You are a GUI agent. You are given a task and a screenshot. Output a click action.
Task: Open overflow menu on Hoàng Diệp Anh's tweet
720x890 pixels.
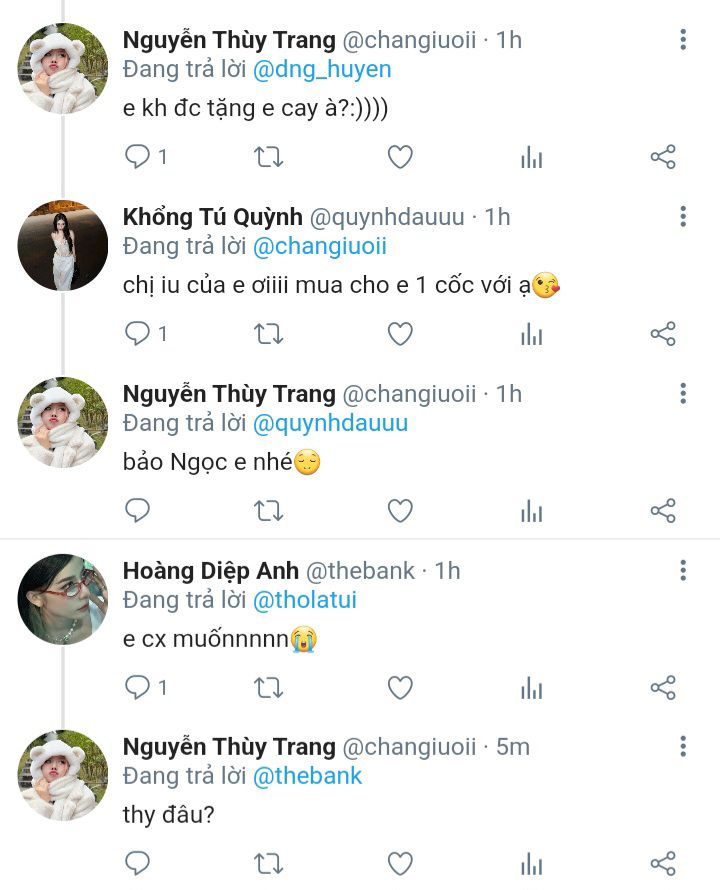(x=683, y=570)
